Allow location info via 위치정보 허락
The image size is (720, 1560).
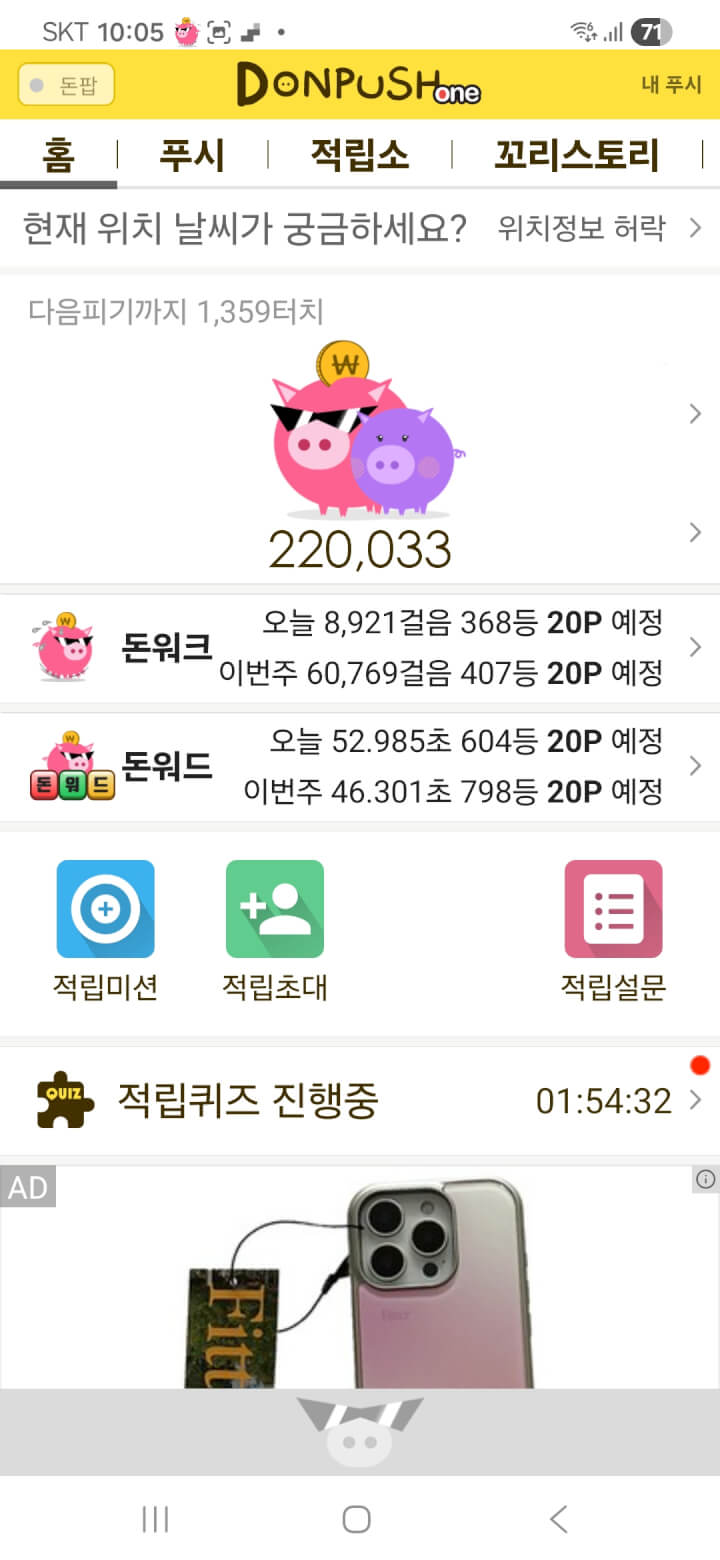[x=598, y=229]
